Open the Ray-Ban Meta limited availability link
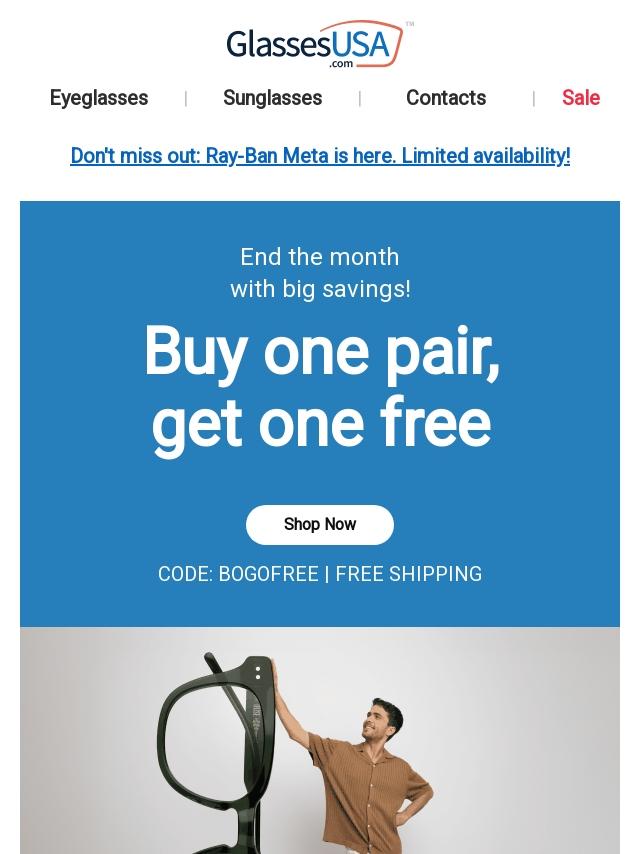Image resolution: width=640 pixels, height=854 pixels. [320, 156]
